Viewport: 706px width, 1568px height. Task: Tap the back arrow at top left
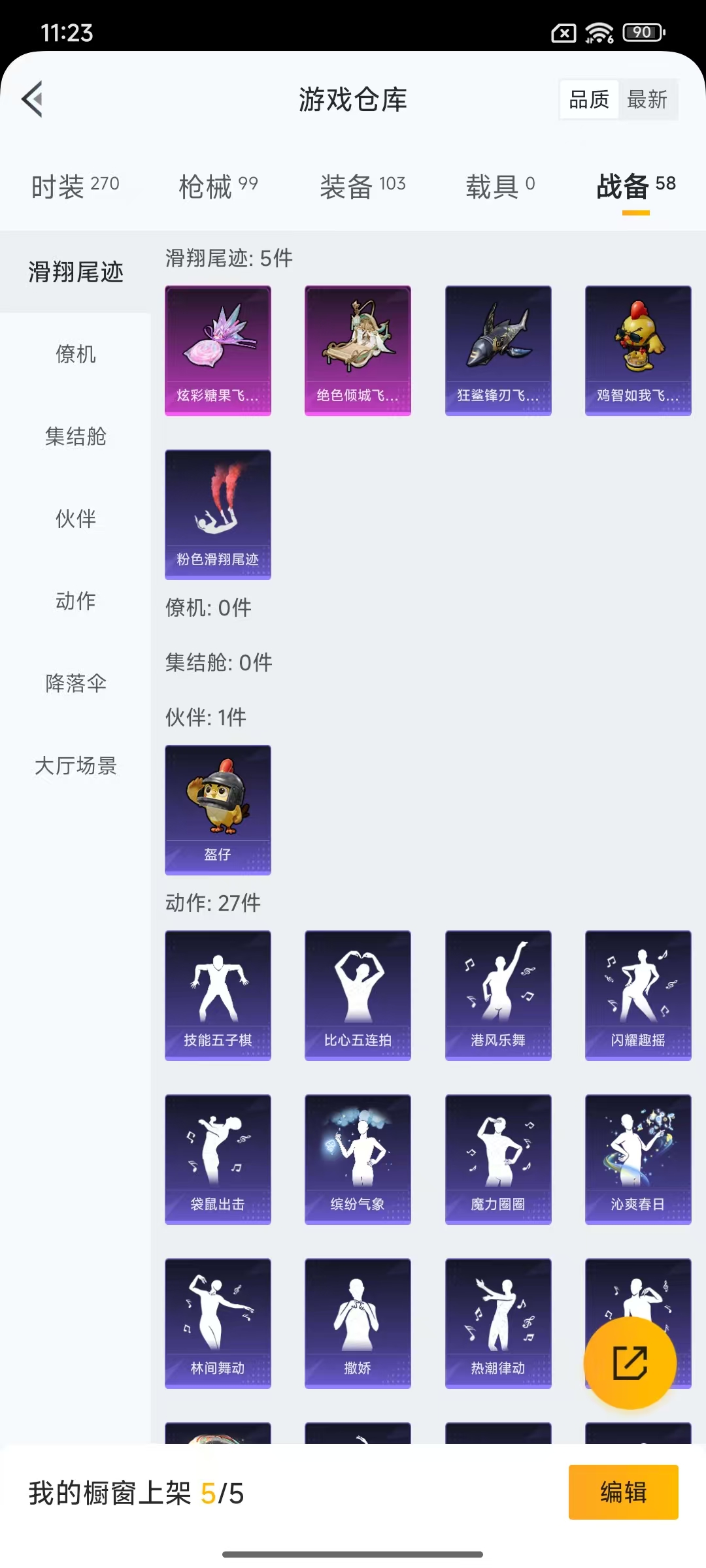[x=33, y=99]
